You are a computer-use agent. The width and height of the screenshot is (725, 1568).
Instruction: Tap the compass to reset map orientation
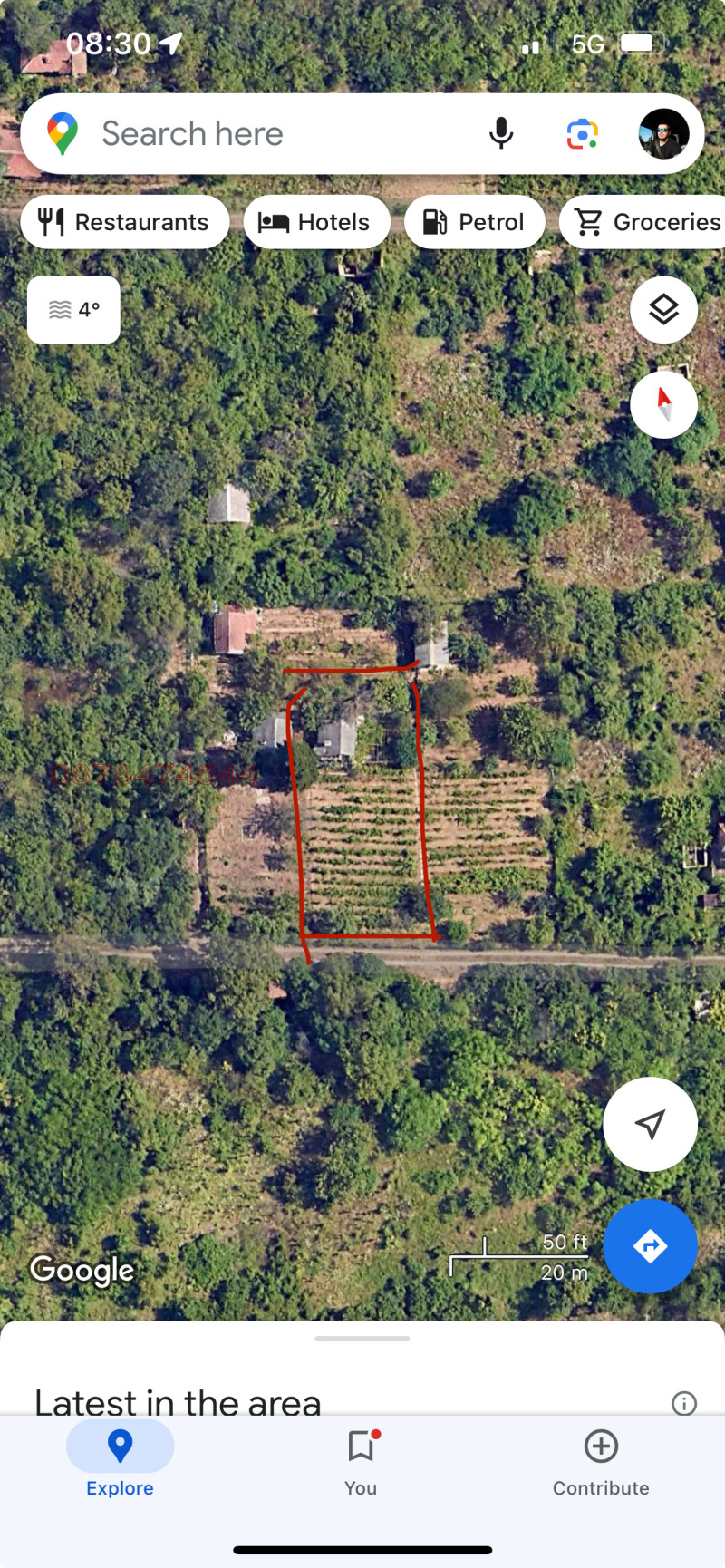[663, 404]
